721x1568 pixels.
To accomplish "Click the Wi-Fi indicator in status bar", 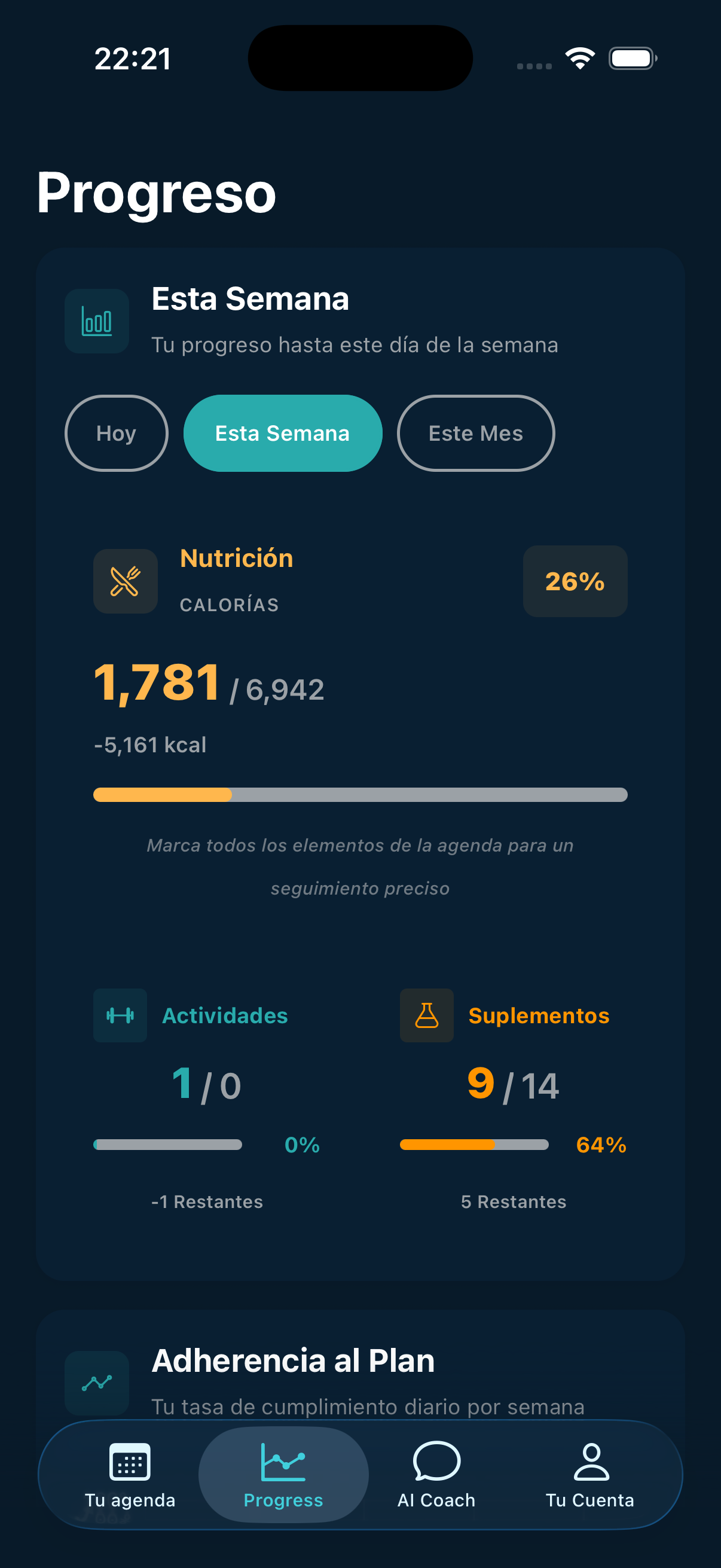I will click(580, 57).
